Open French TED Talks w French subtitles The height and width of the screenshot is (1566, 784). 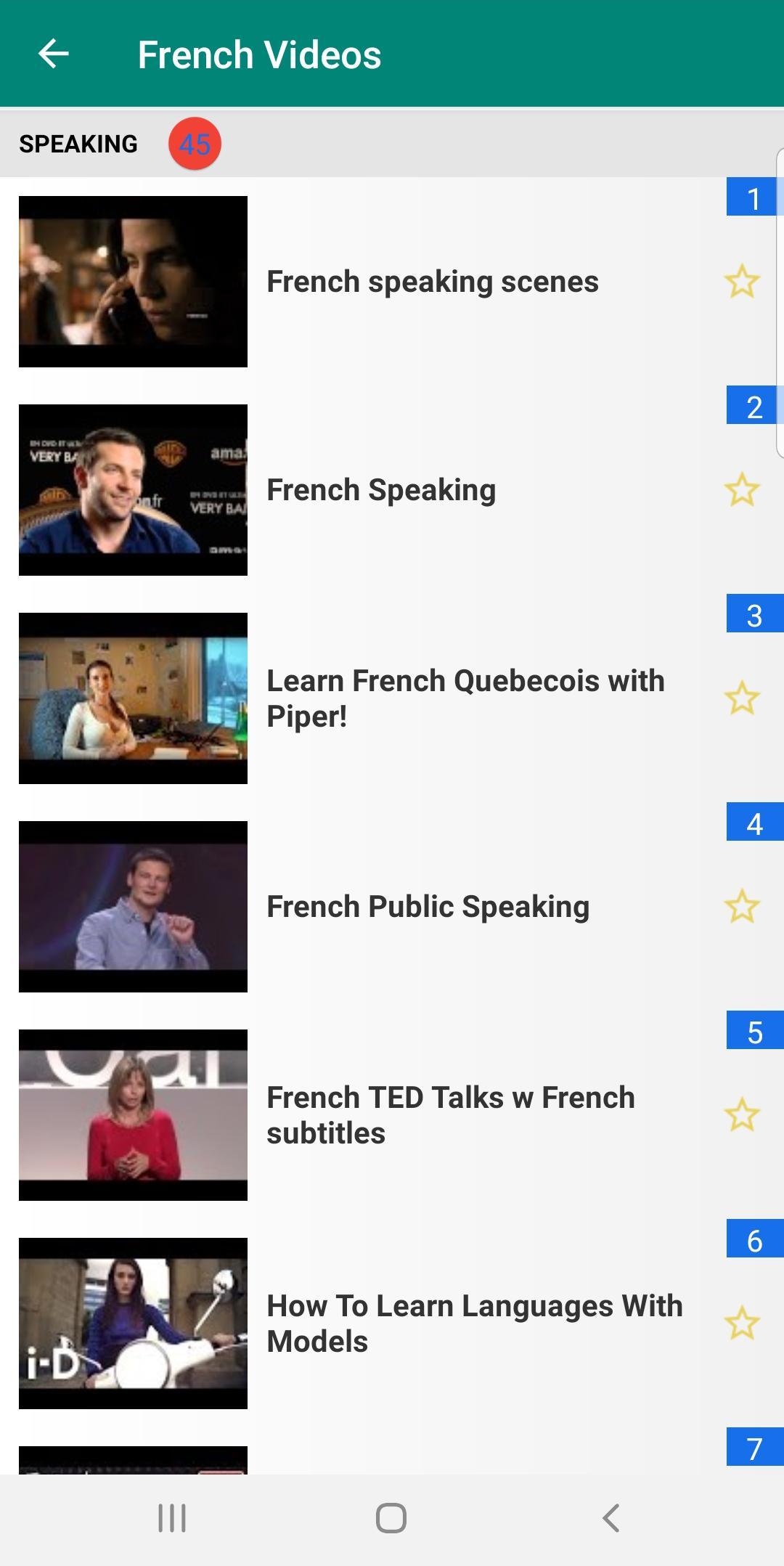tap(450, 1115)
